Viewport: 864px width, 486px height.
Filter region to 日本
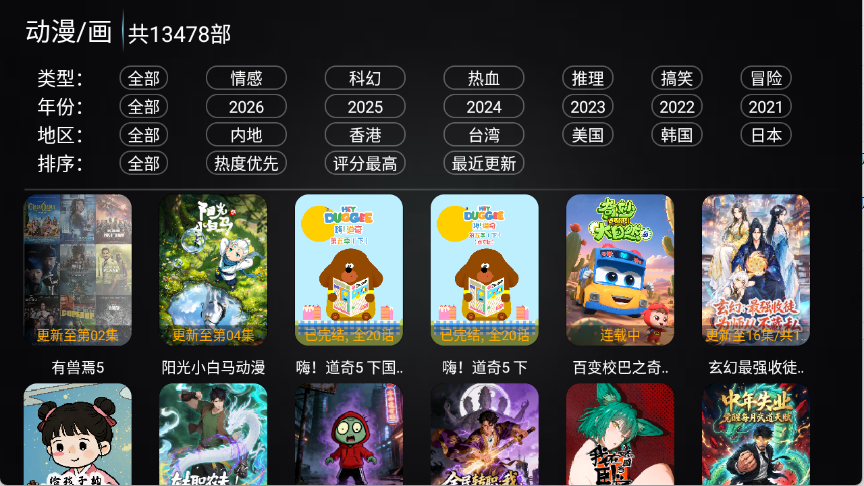766,134
